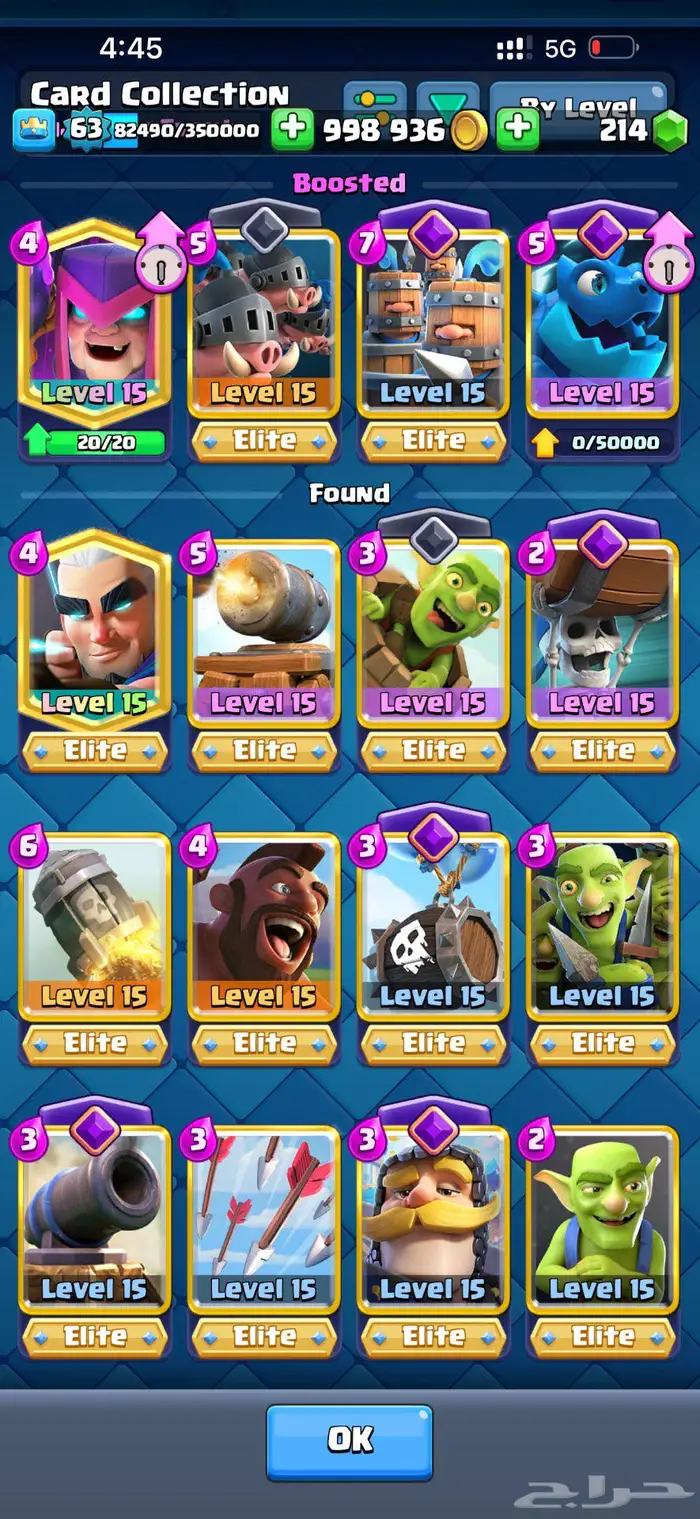Add more gems with the plus button
This screenshot has height=1519, width=700.
(517, 130)
